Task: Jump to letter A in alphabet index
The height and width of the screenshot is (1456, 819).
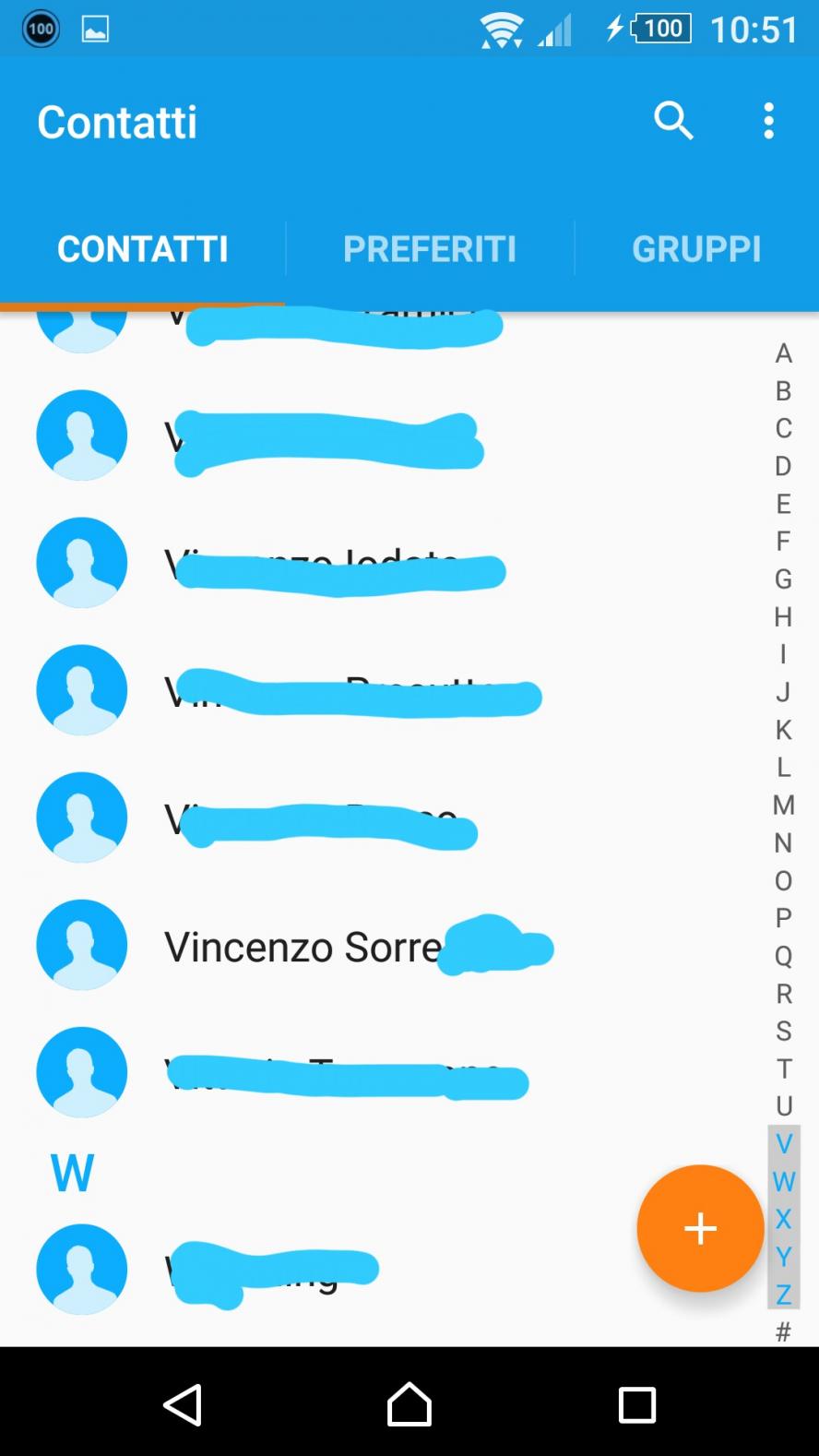Action: click(783, 354)
